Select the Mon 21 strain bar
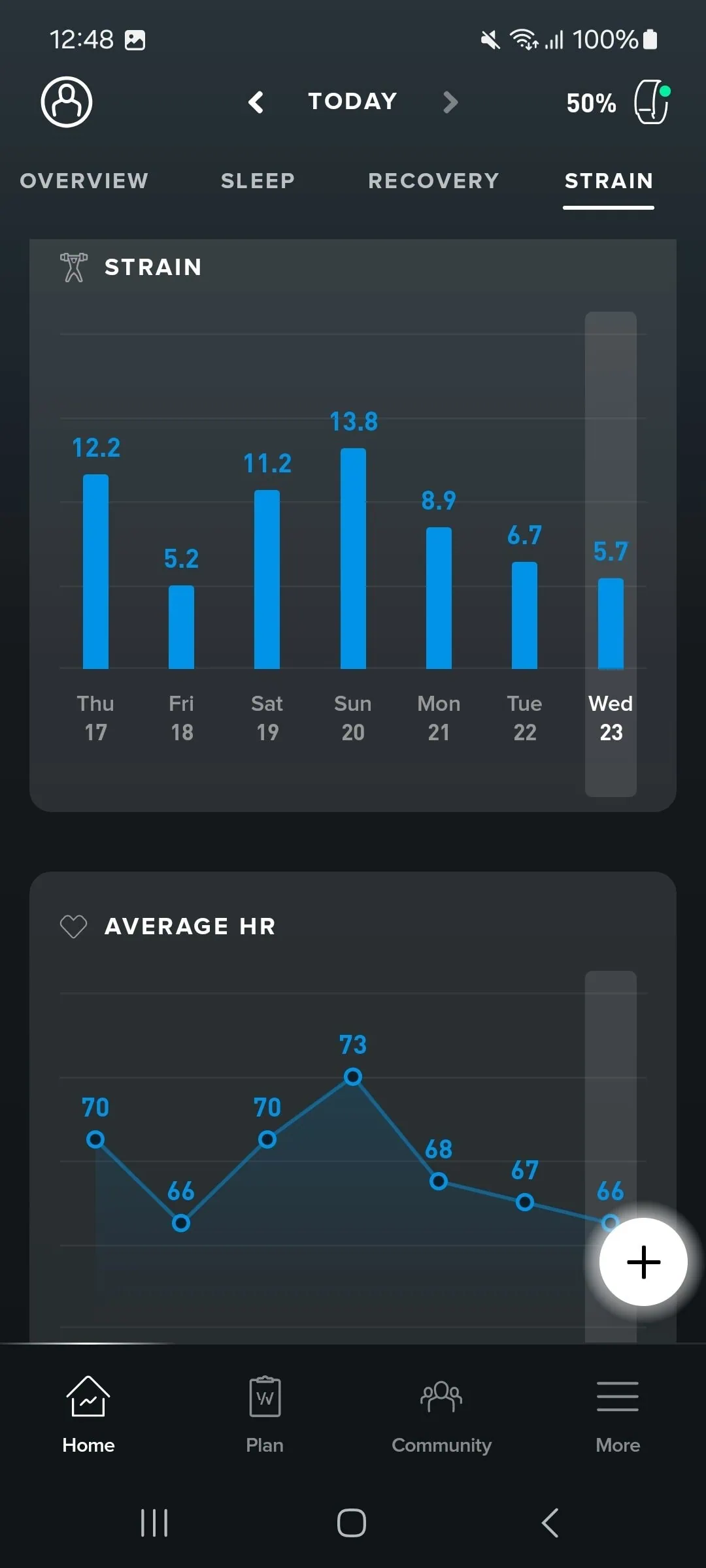The image size is (706, 1568). click(x=439, y=597)
